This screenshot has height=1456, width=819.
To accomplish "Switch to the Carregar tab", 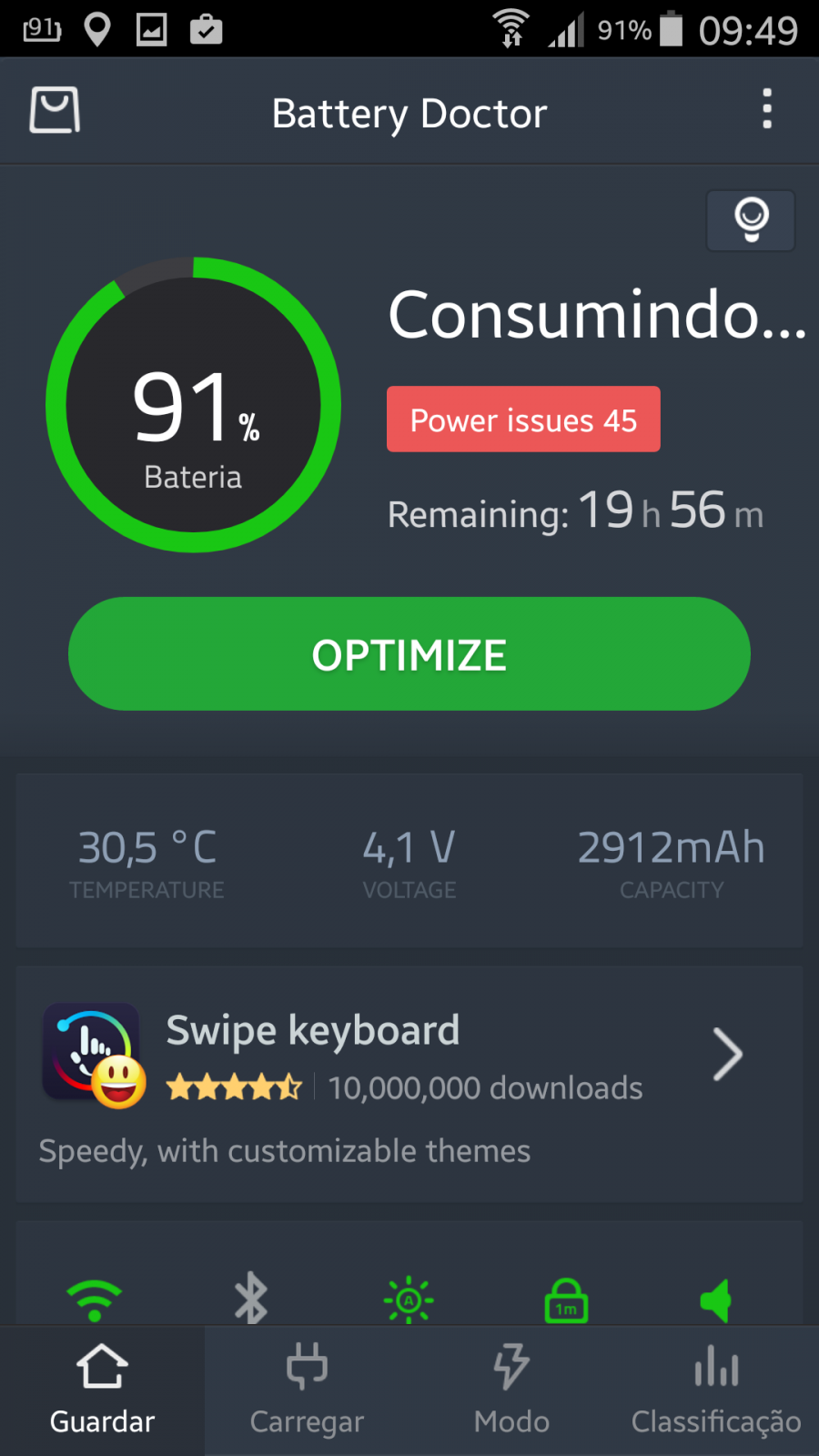I will [307, 1390].
